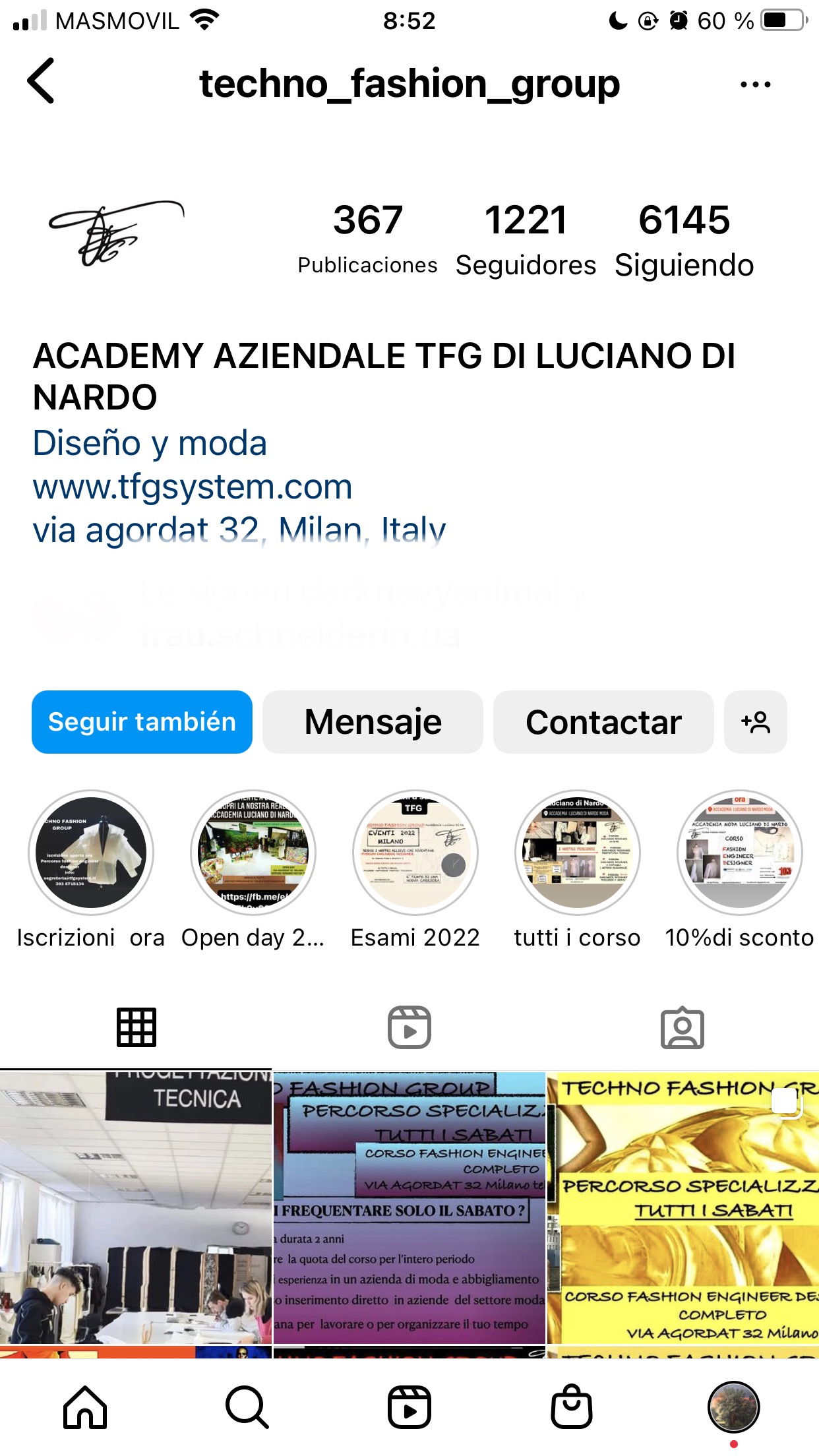View the 6145 Siguiendo list
Viewport: 819px width, 1456px height.
click(684, 240)
